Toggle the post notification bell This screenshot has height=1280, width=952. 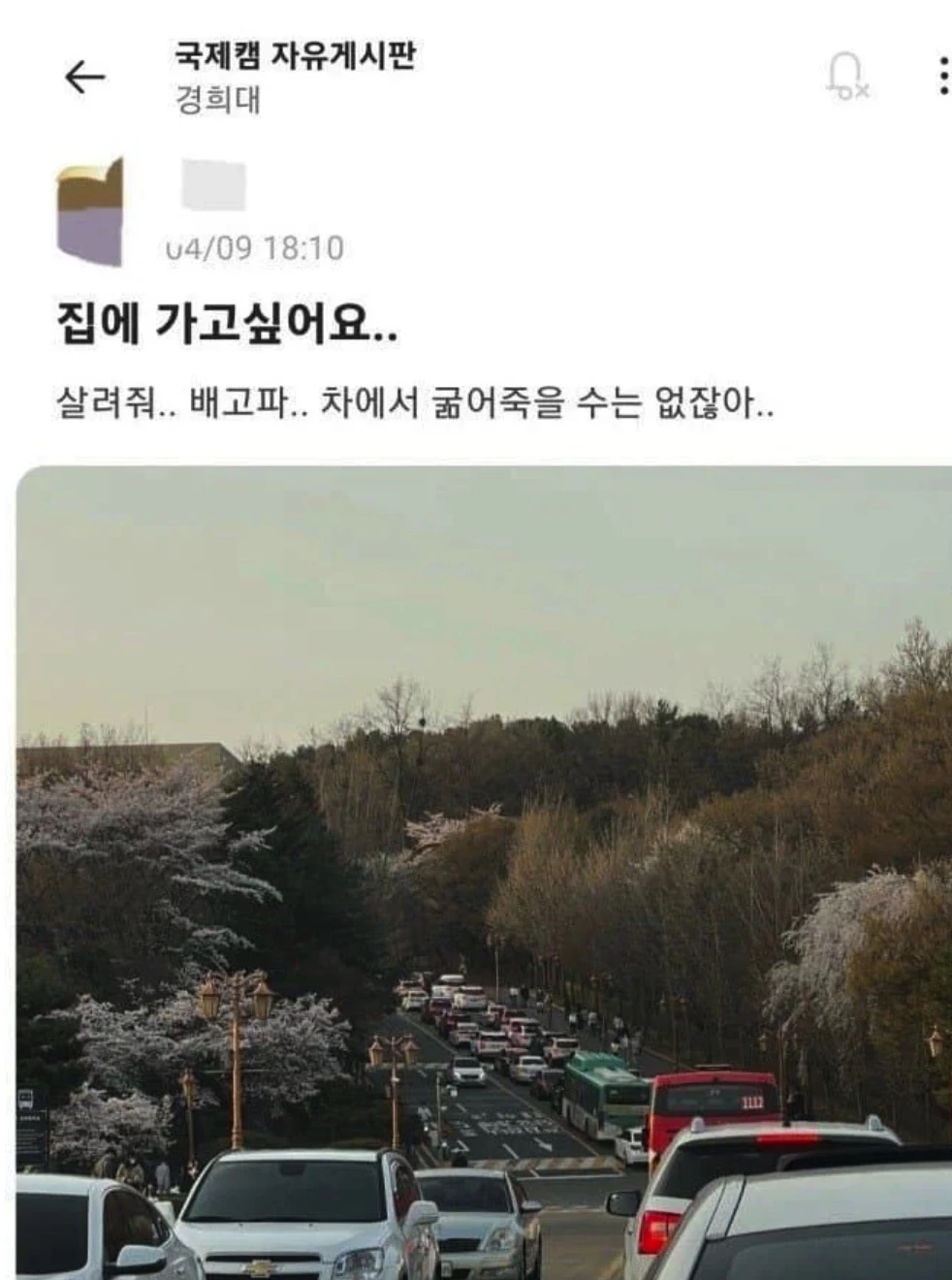click(846, 77)
